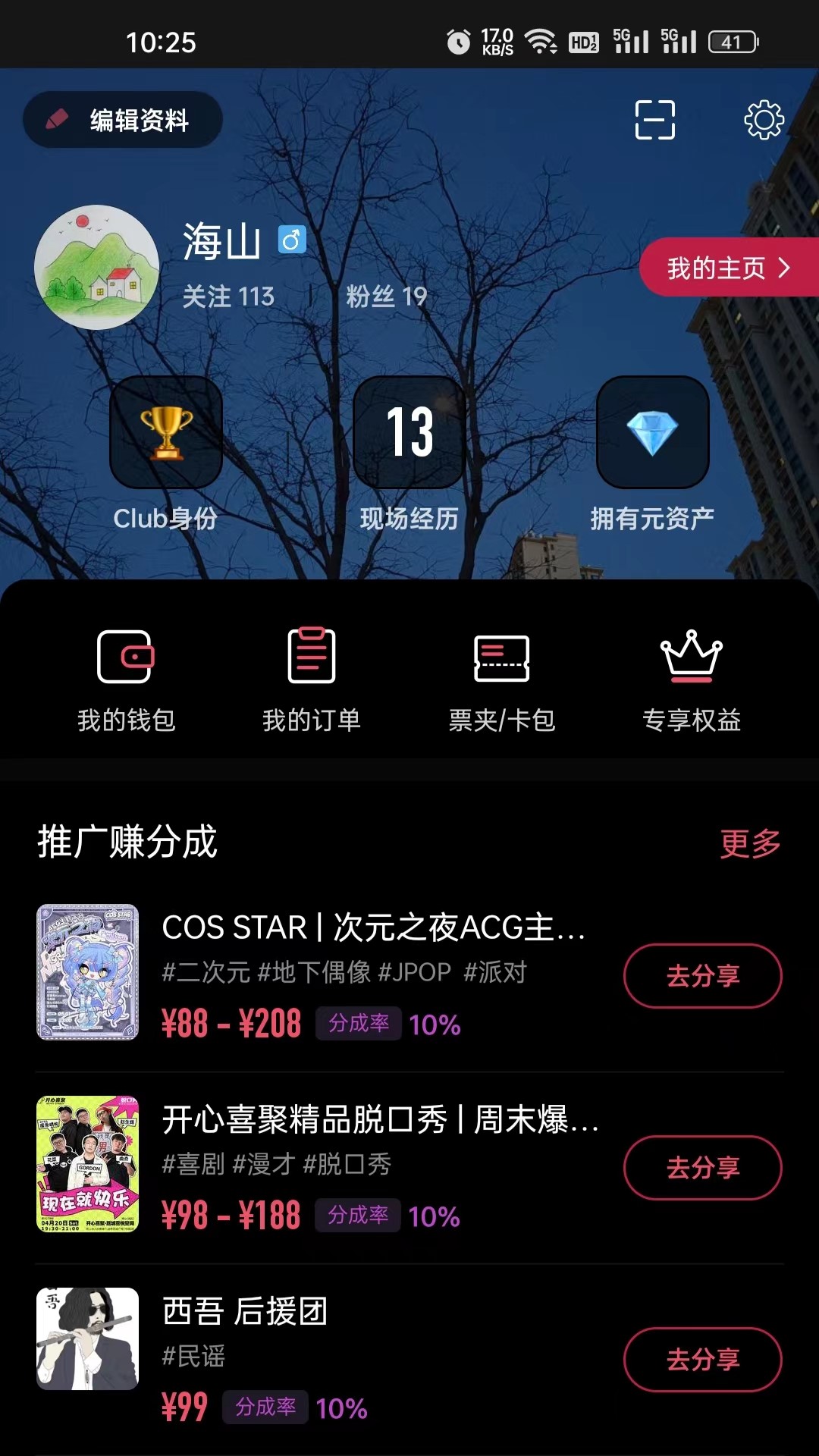819x1456 pixels.
Task: View 关注 113 following list
Action: (x=228, y=297)
